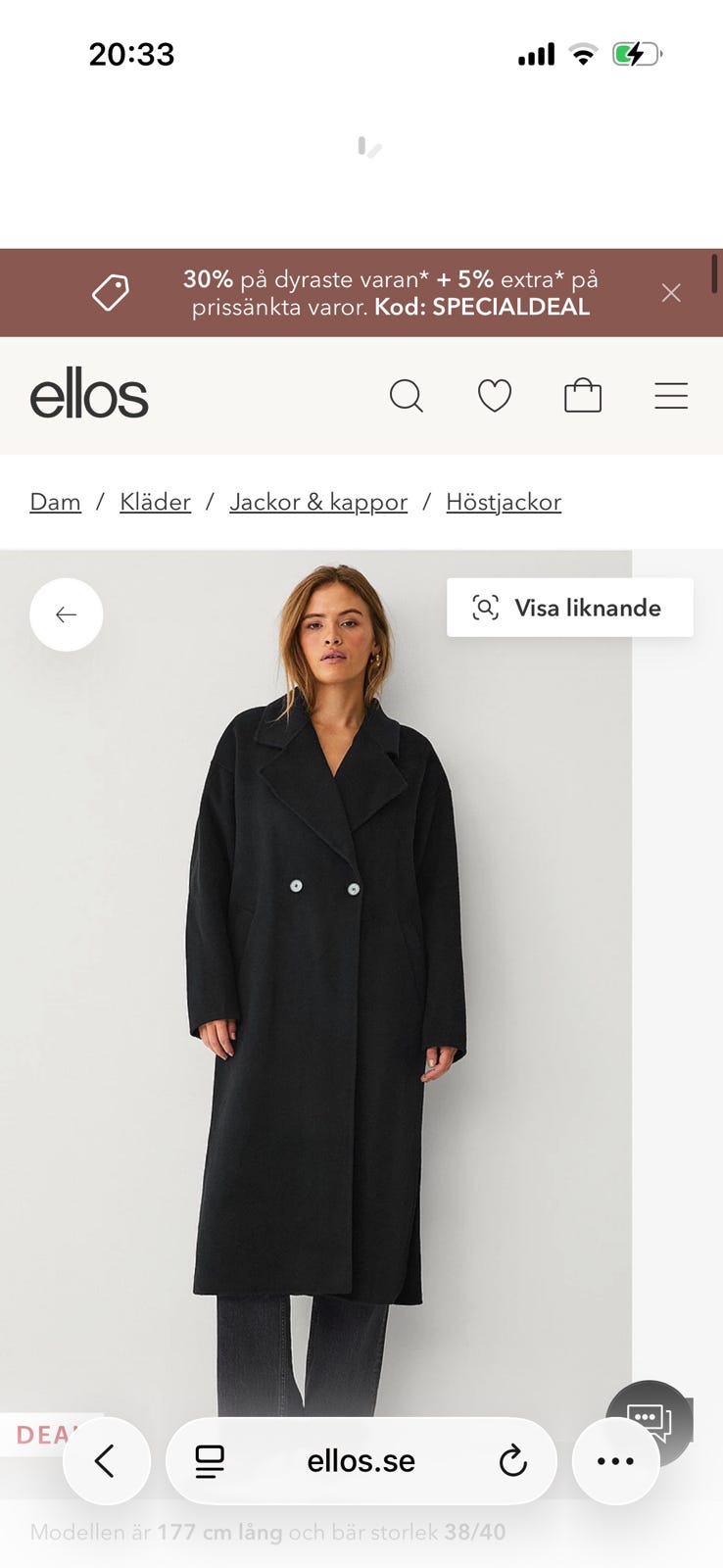Open Safari page settings icon in address bar
The image size is (723, 1568).
[x=209, y=1460]
